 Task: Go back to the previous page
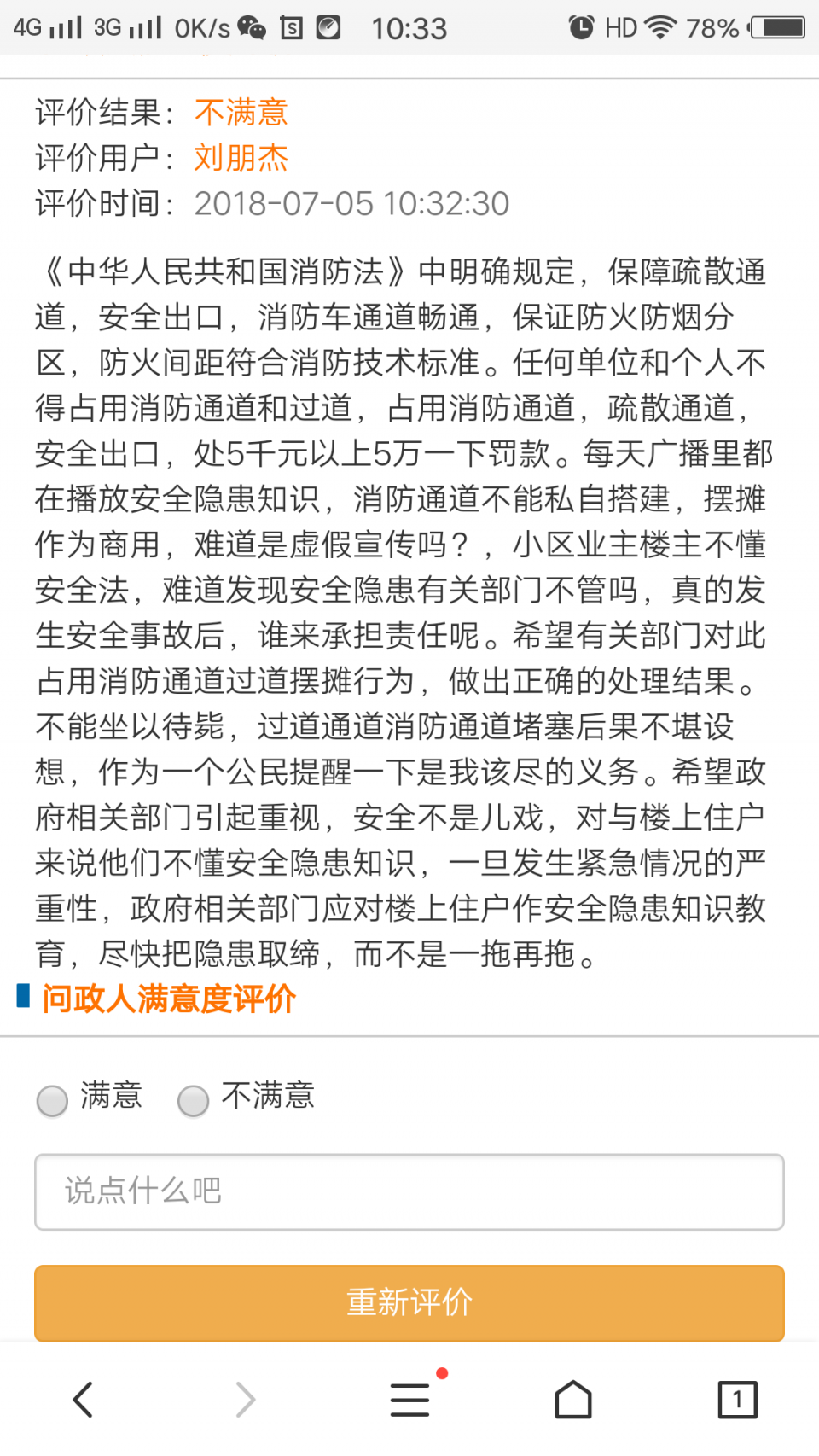pos(83,1400)
